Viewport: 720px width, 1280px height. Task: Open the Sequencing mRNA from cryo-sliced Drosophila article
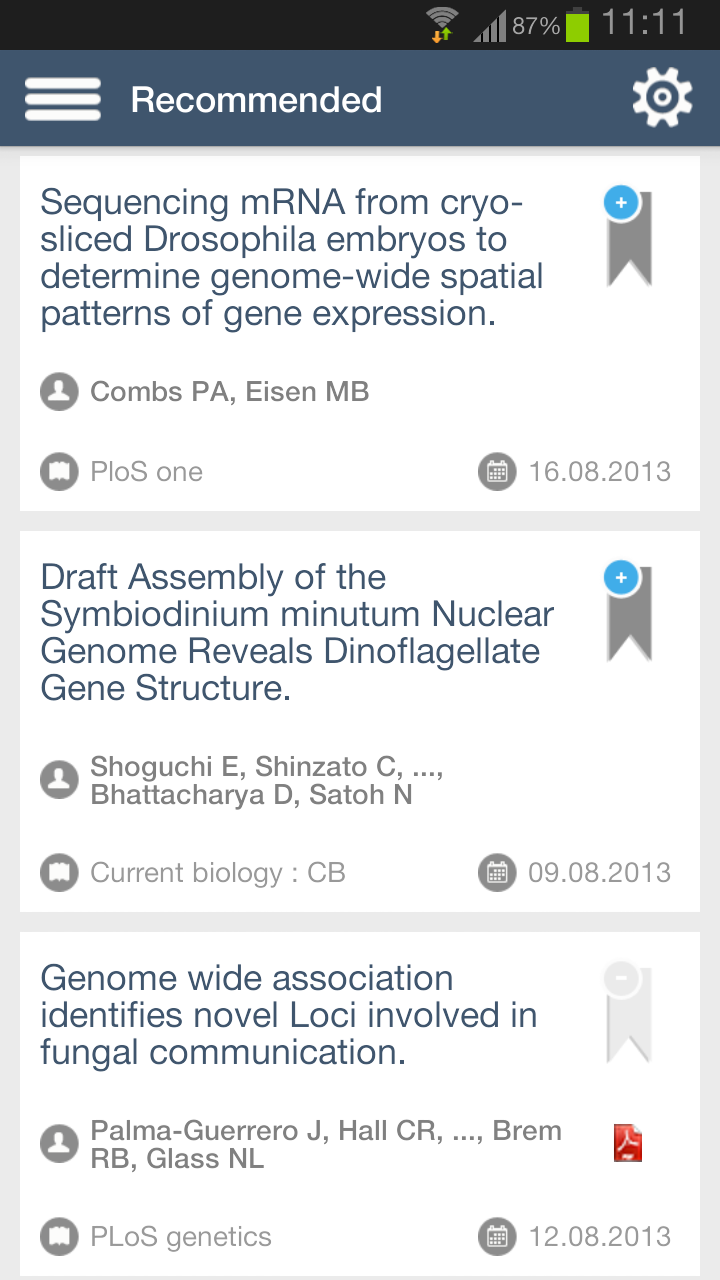292,258
